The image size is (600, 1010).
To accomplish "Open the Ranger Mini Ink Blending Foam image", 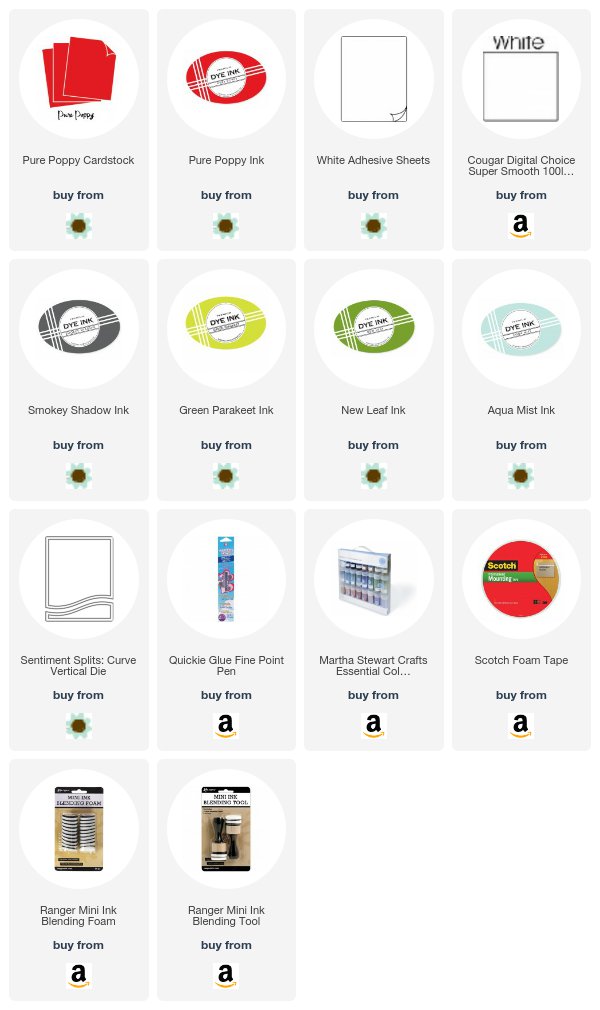I will coord(79,829).
